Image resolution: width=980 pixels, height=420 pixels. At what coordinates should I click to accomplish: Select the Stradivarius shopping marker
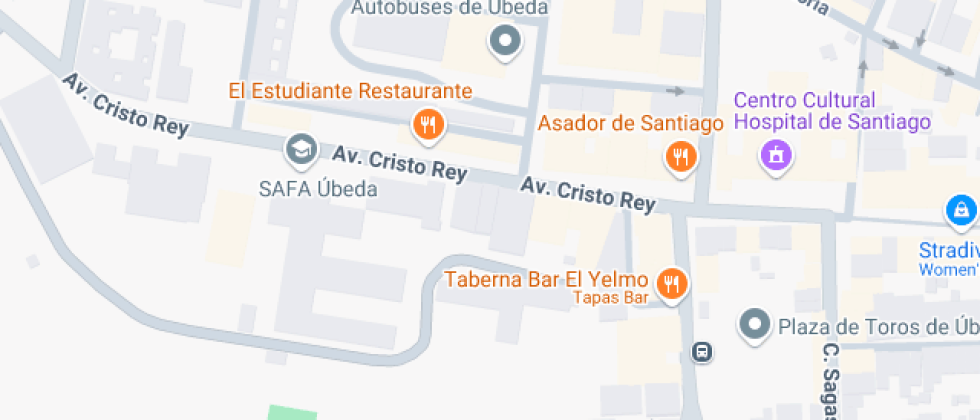[x=960, y=211]
